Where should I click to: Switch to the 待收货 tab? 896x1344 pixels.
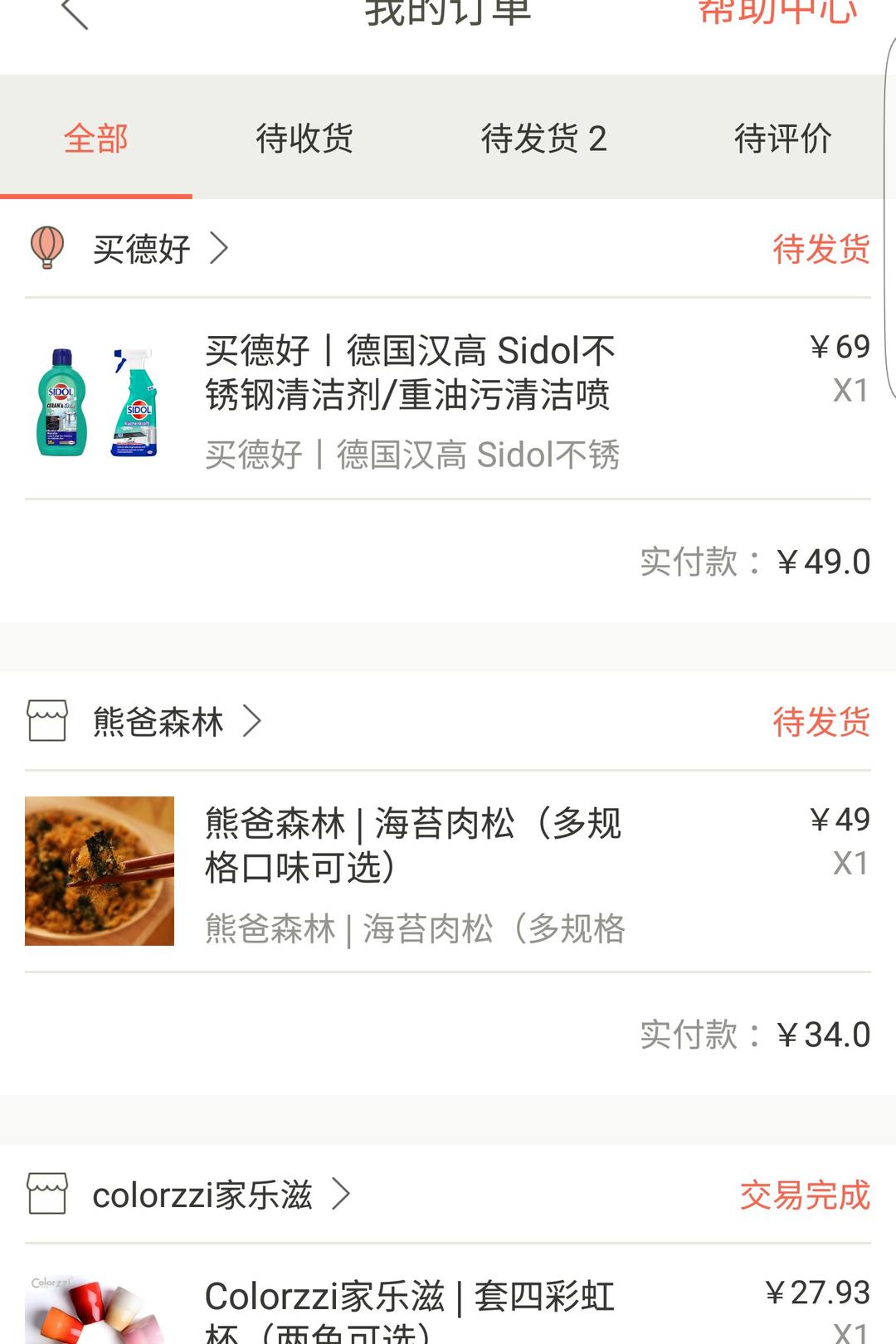tap(304, 139)
